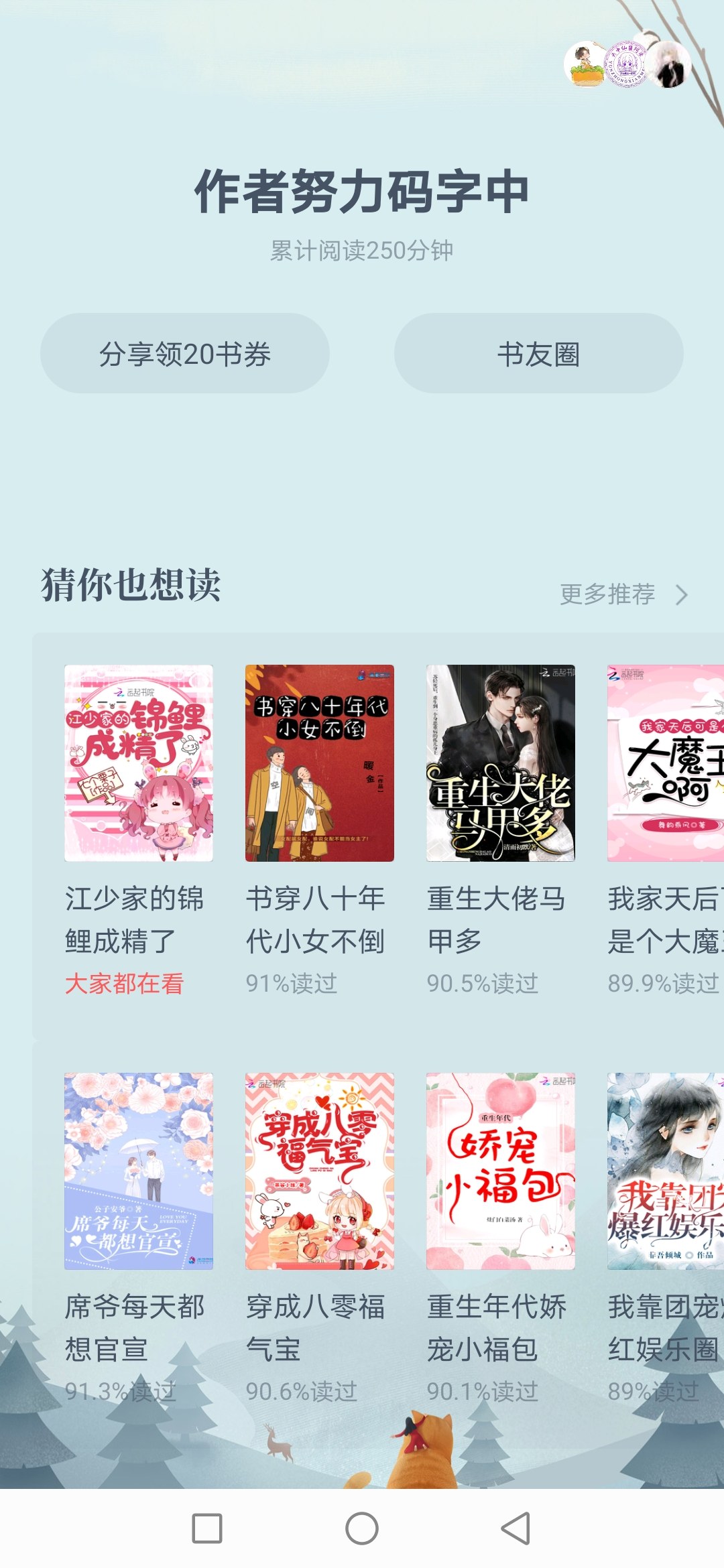The width and height of the screenshot is (724, 1568).
Task: View 更多推荐 for more recommendations
Action: 623,594
